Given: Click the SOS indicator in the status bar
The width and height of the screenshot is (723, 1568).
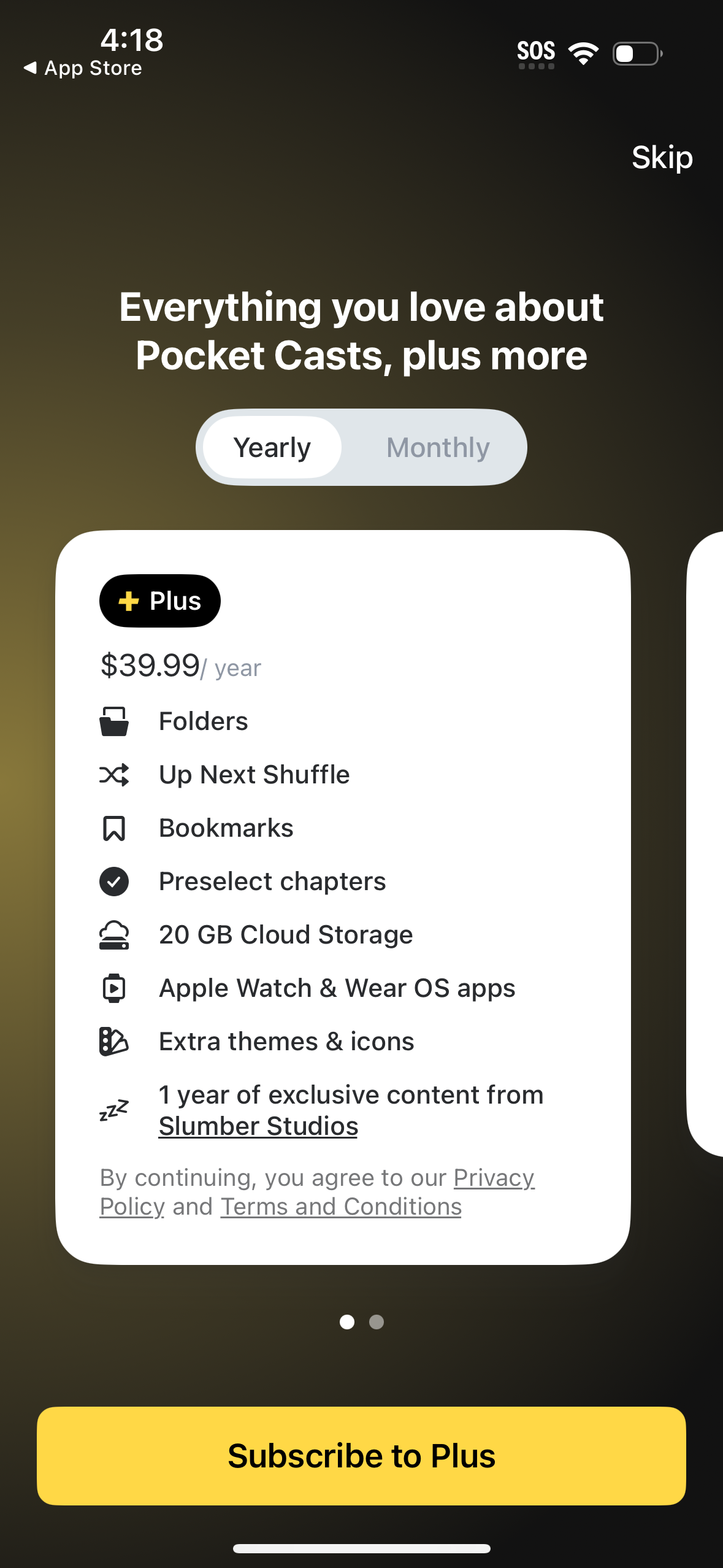Looking at the screenshot, I should click(536, 52).
